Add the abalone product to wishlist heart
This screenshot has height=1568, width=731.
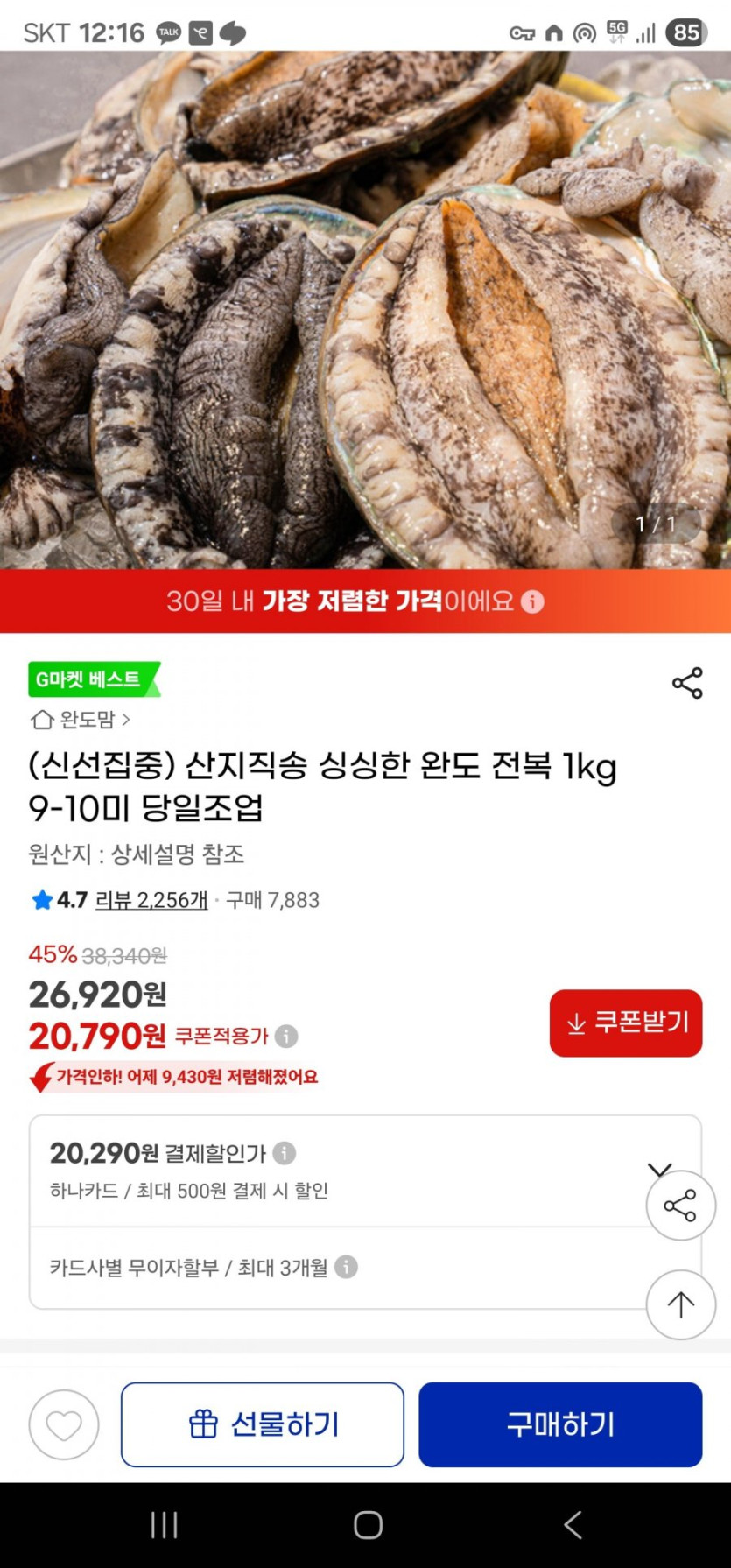coord(64,1424)
